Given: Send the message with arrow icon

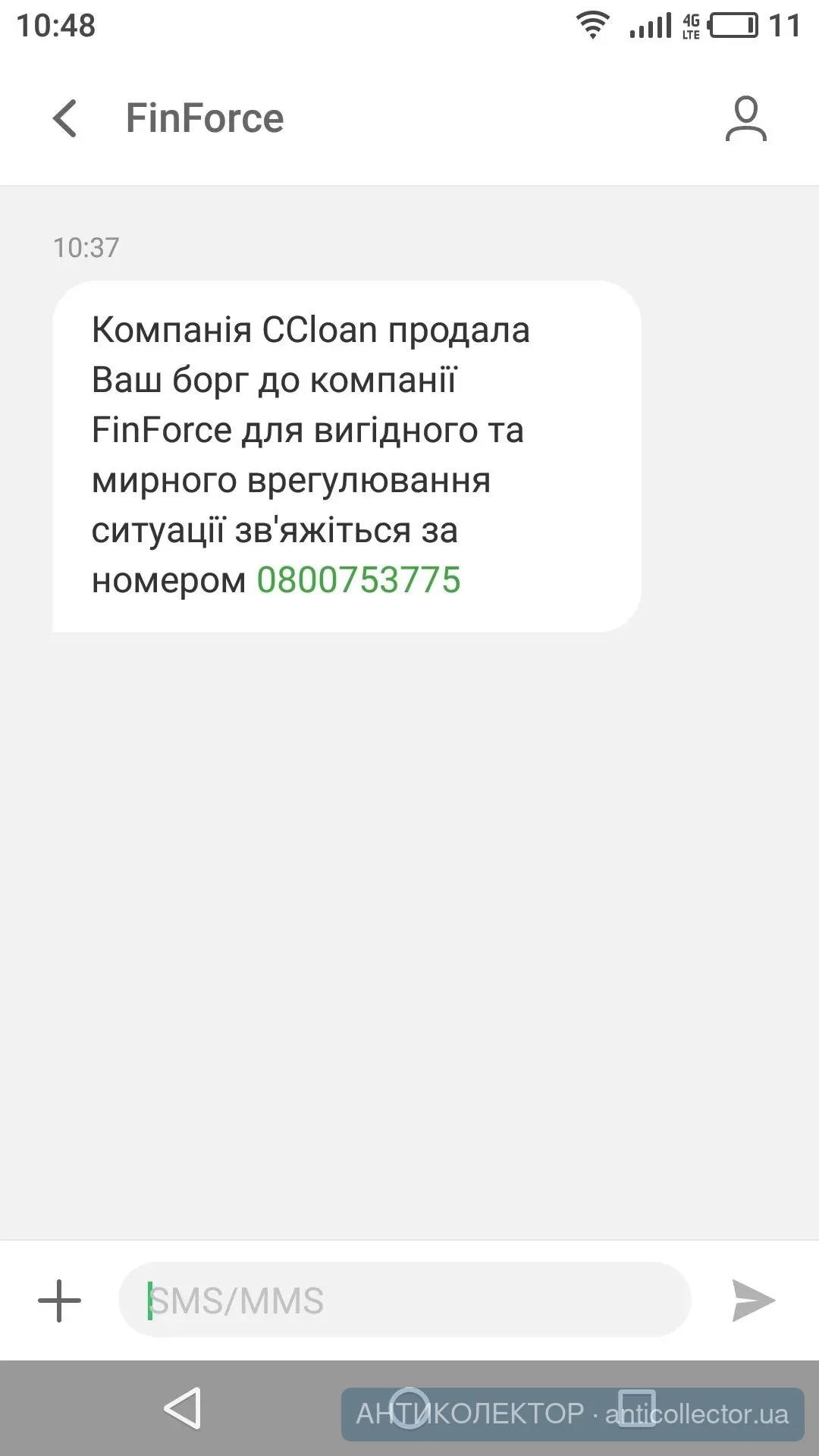Looking at the screenshot, I should pos(752,1301).
